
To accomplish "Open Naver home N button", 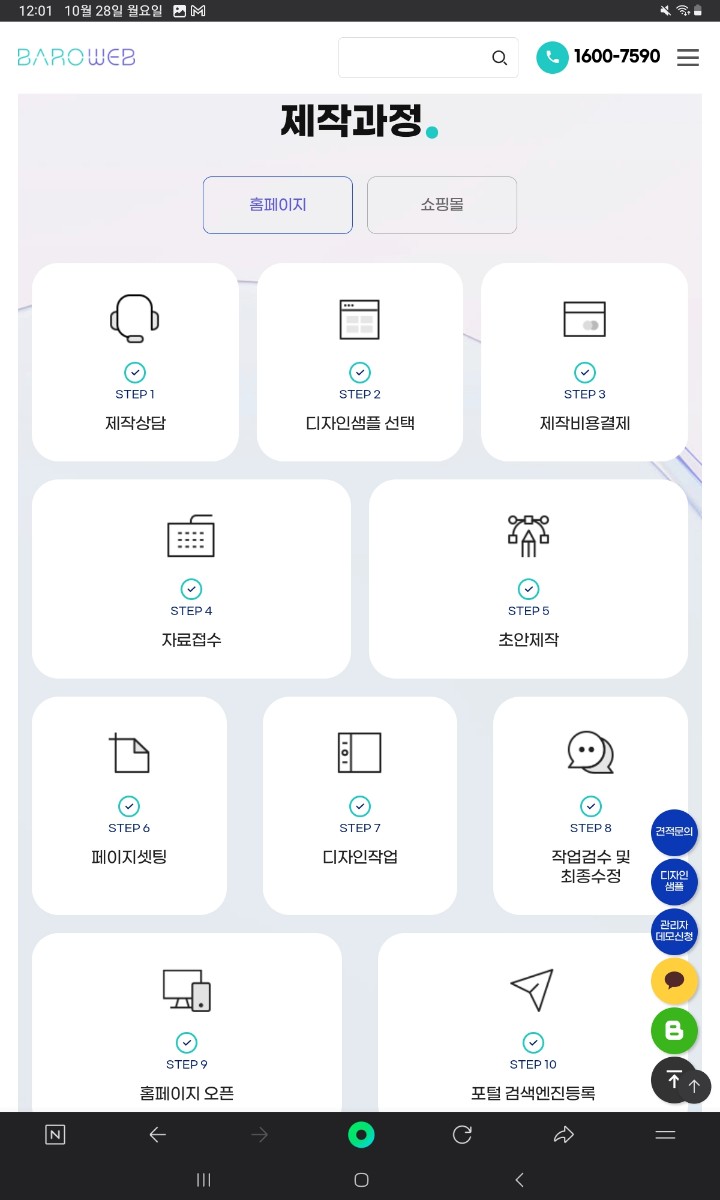I will pos(55,1134).
